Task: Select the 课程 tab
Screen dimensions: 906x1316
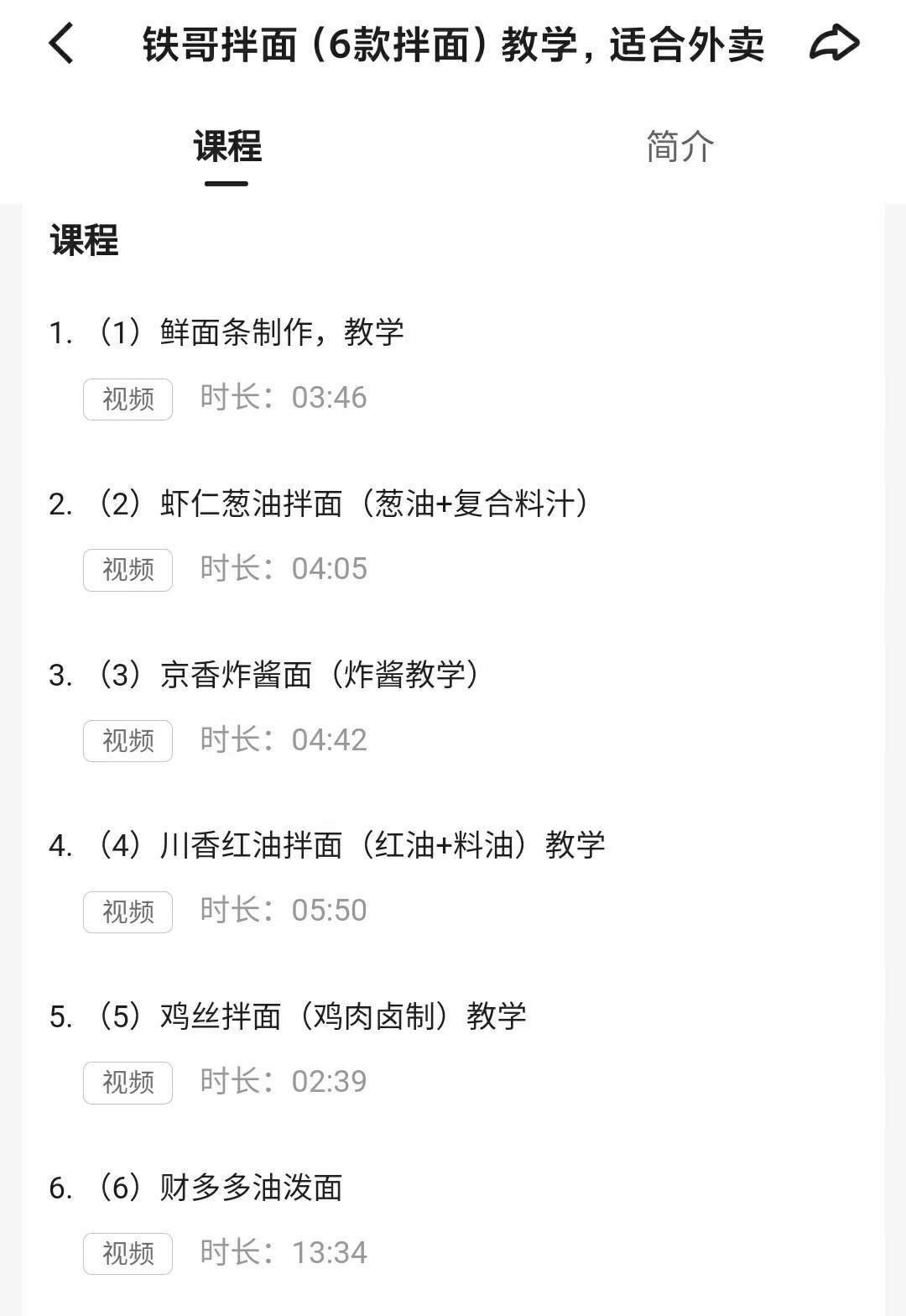Action: [225, 148]
